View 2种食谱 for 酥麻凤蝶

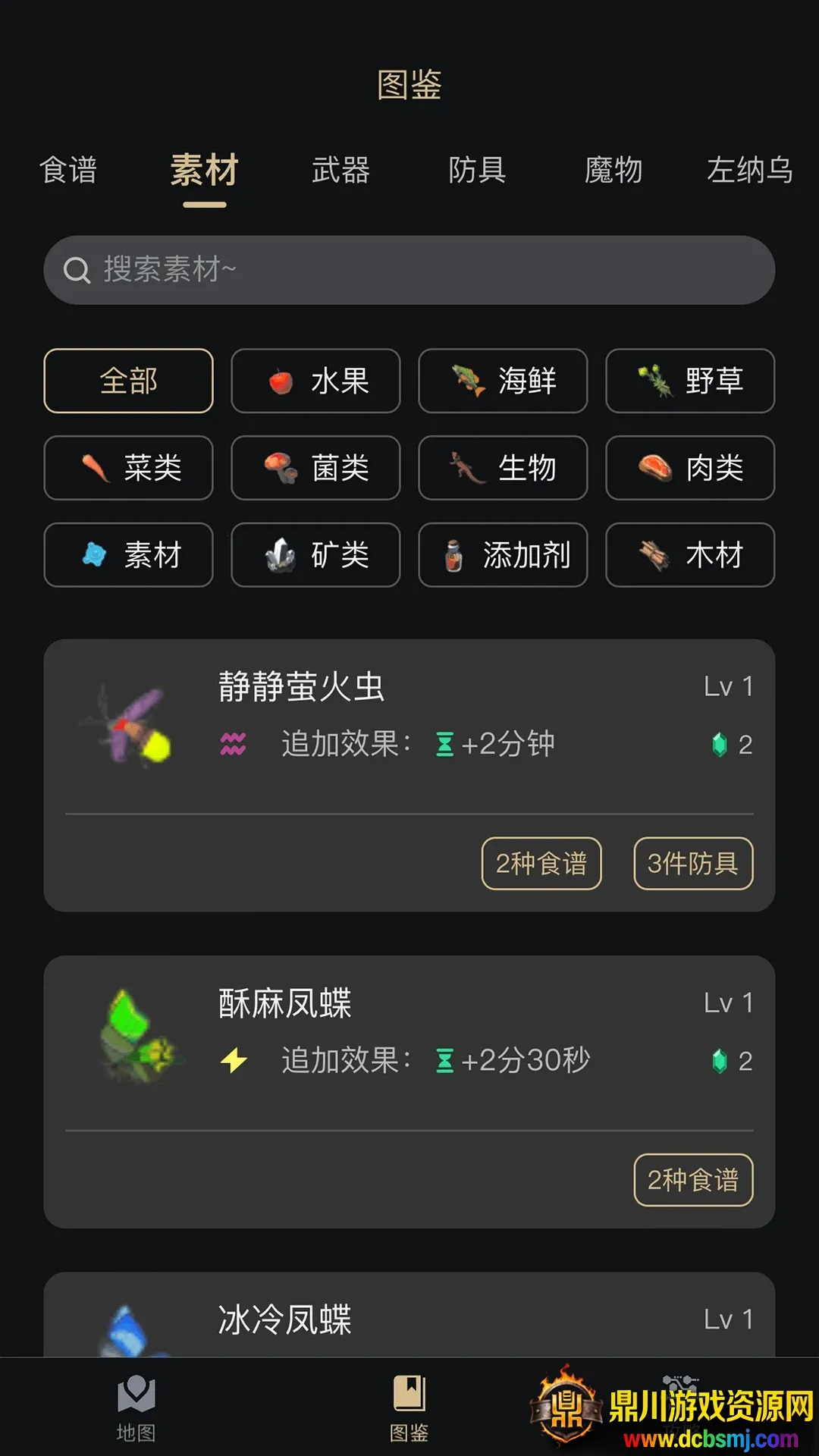(693, 1180)
